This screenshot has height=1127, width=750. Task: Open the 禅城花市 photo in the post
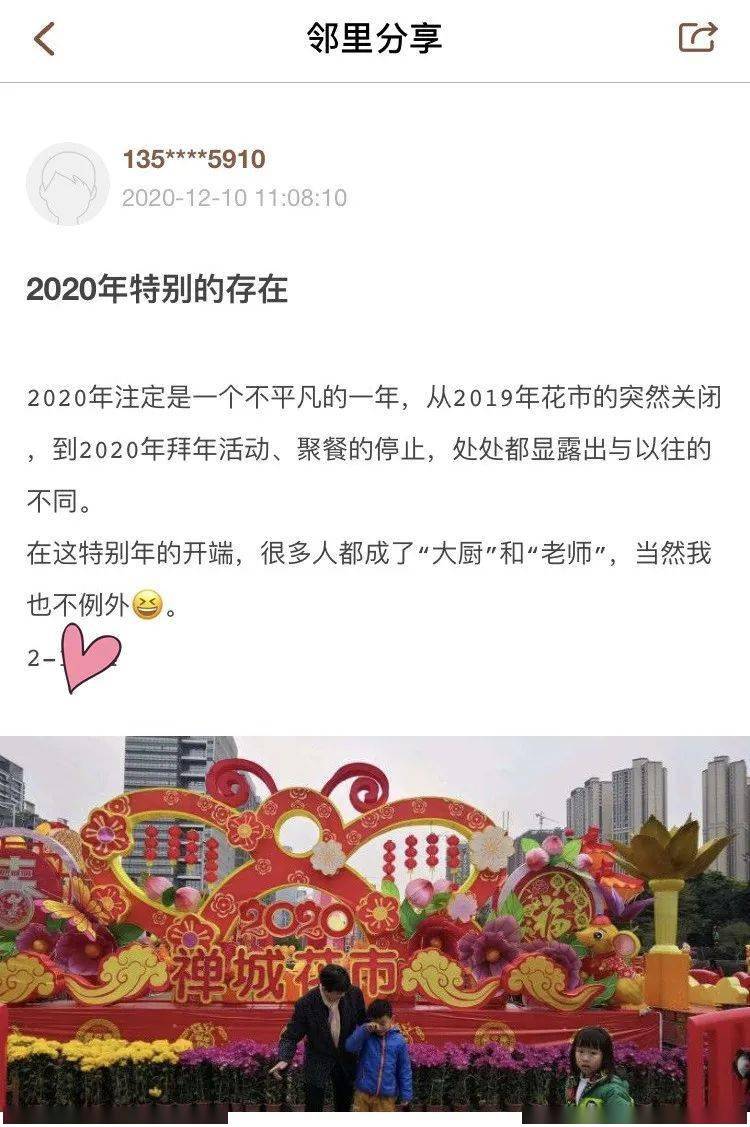[375, 925]
